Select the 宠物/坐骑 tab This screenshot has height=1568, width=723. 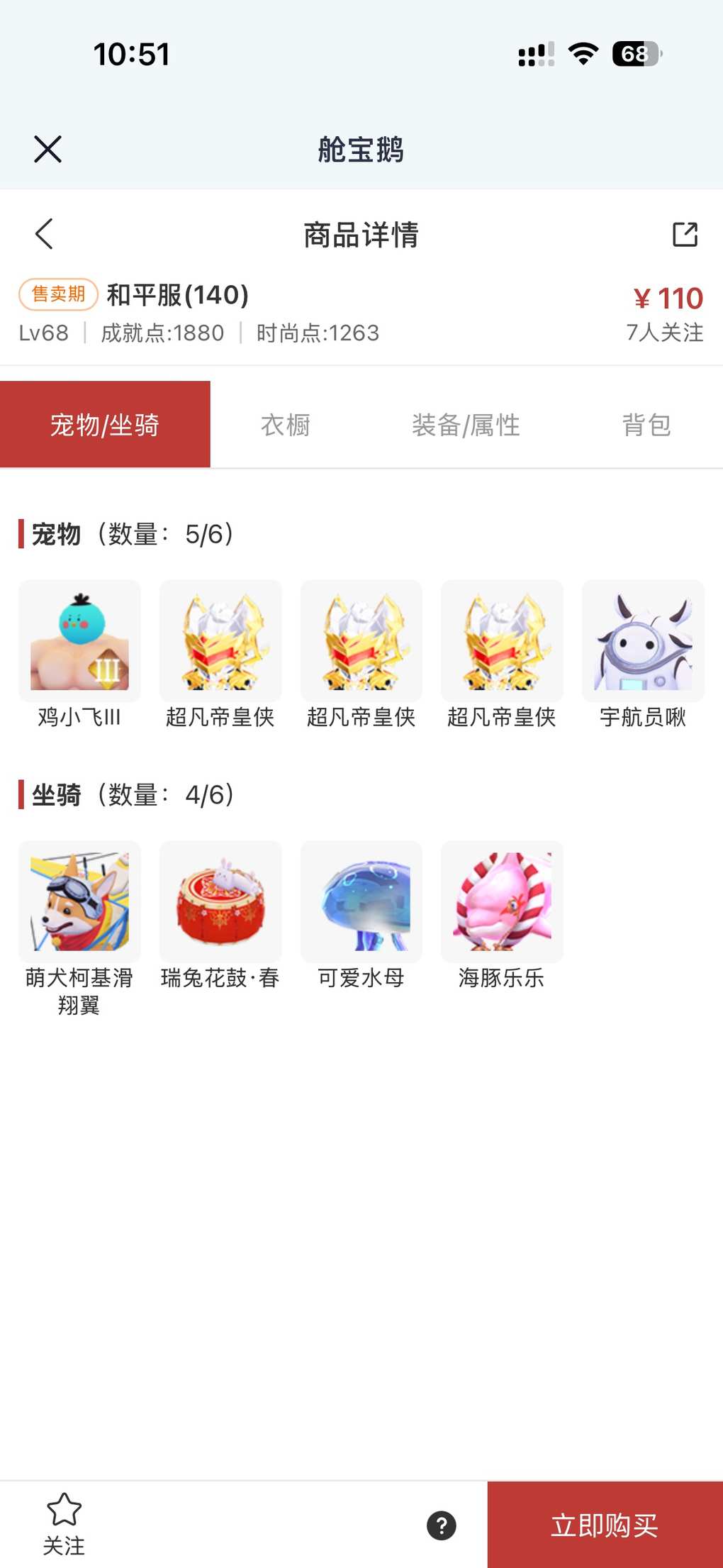tap(105, 425)
